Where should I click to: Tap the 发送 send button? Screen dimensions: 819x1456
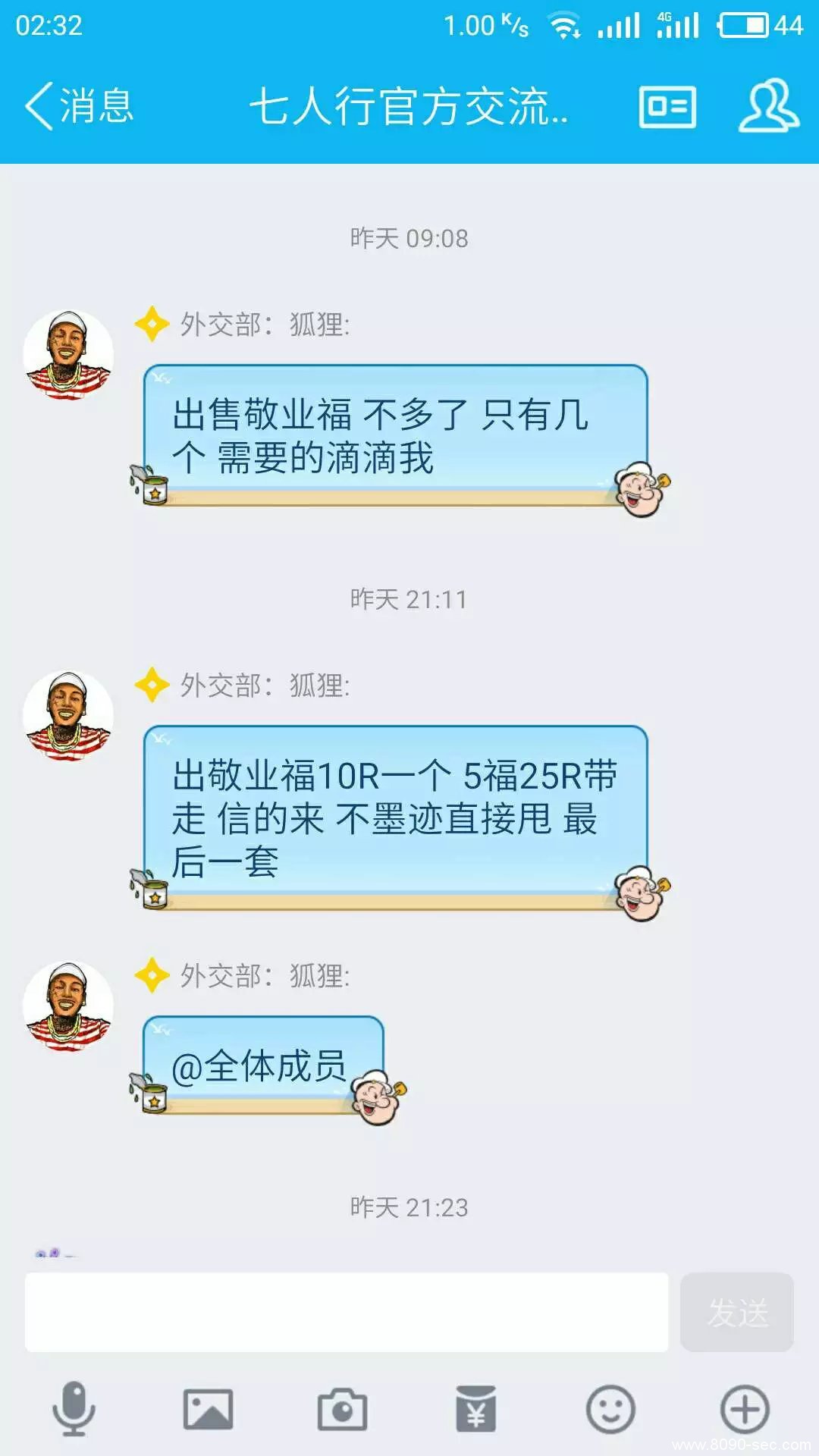tap(737, 1312)
